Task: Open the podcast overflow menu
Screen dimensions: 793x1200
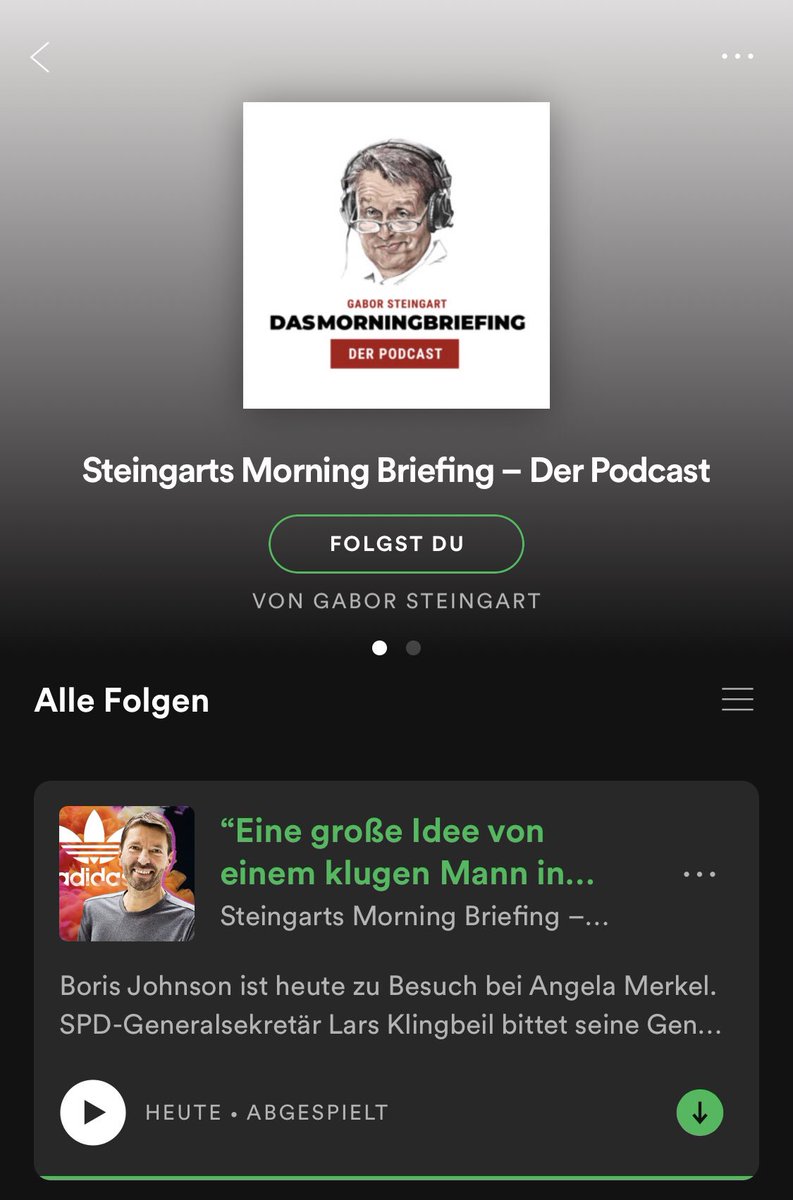Action: pyautogui.click(x=737, y=57)
